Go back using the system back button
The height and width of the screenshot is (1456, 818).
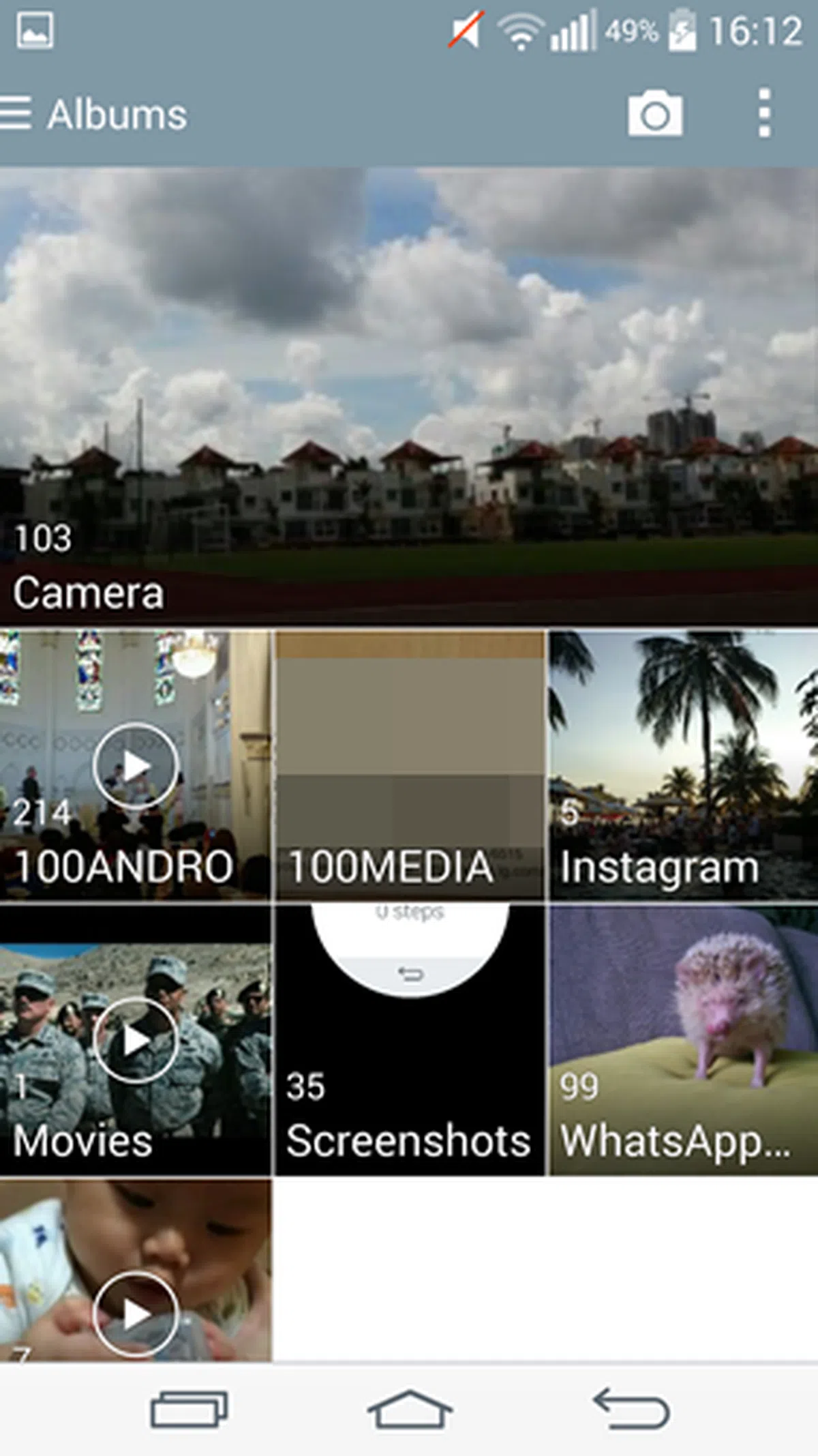click(x=631, y=1410)
